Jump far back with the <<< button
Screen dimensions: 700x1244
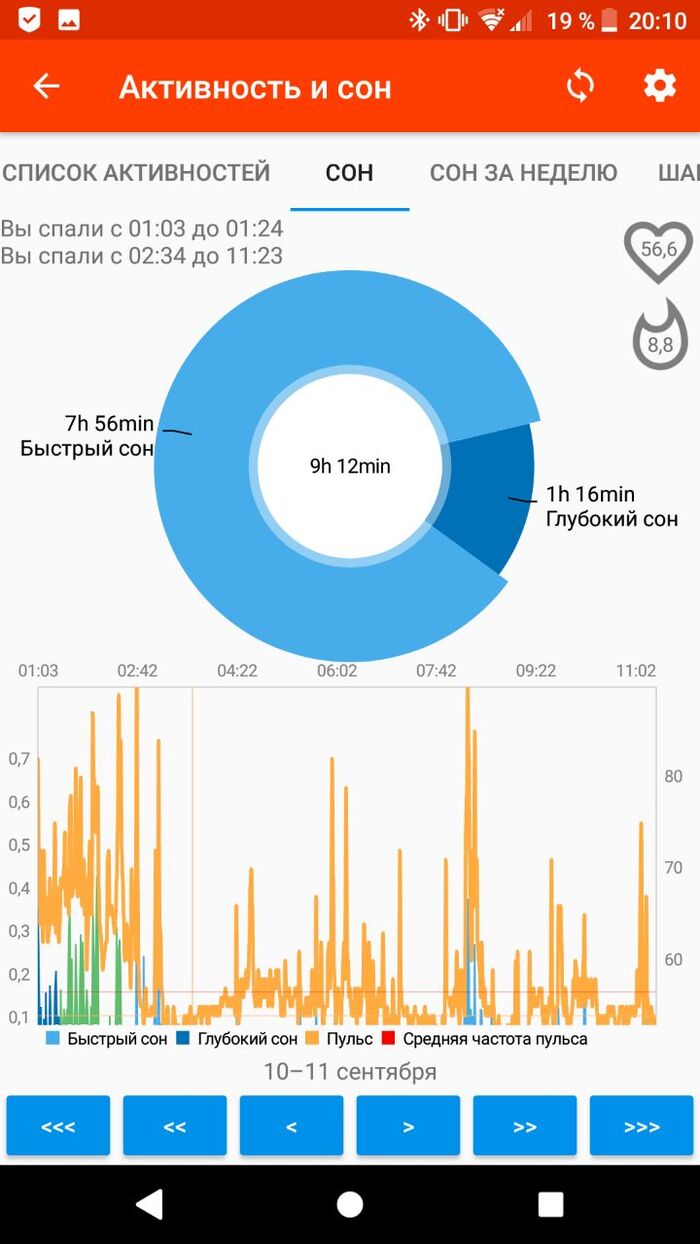pos(58,1126)
